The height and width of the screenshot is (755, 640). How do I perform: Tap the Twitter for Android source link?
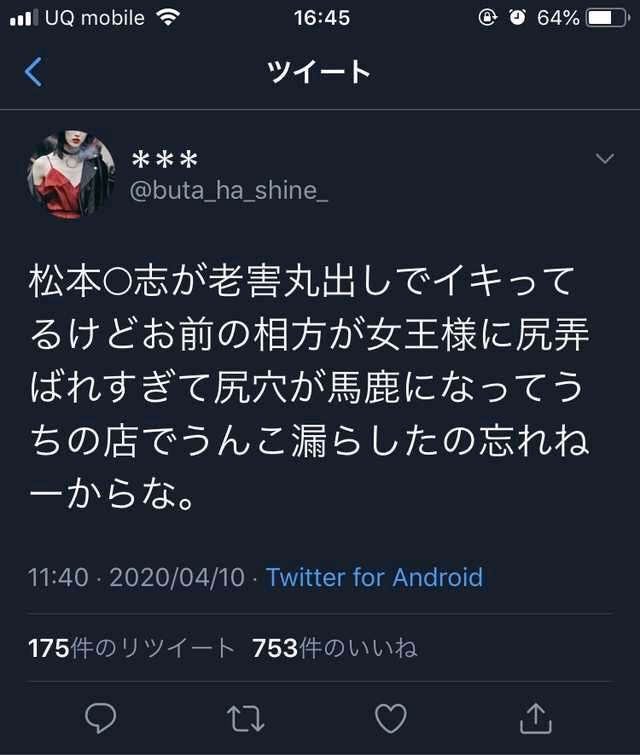[x=374, y=577]
